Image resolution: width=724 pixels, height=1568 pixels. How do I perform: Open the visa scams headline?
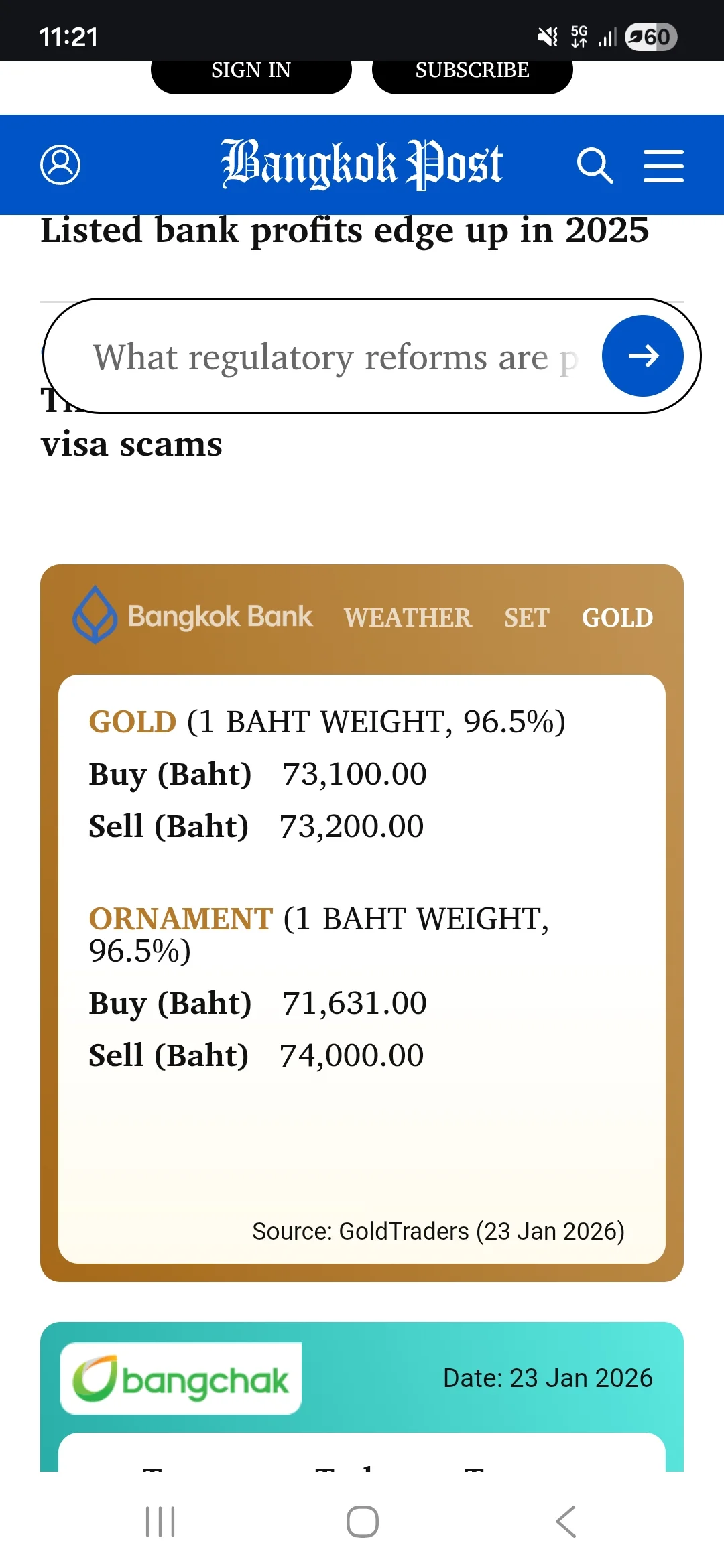[131, 445]
